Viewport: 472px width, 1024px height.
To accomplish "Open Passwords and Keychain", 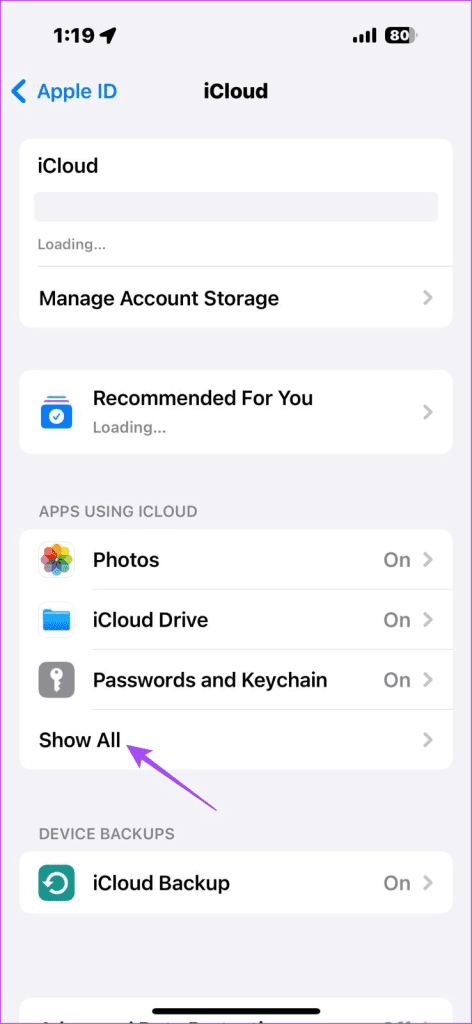I will 236,680.
